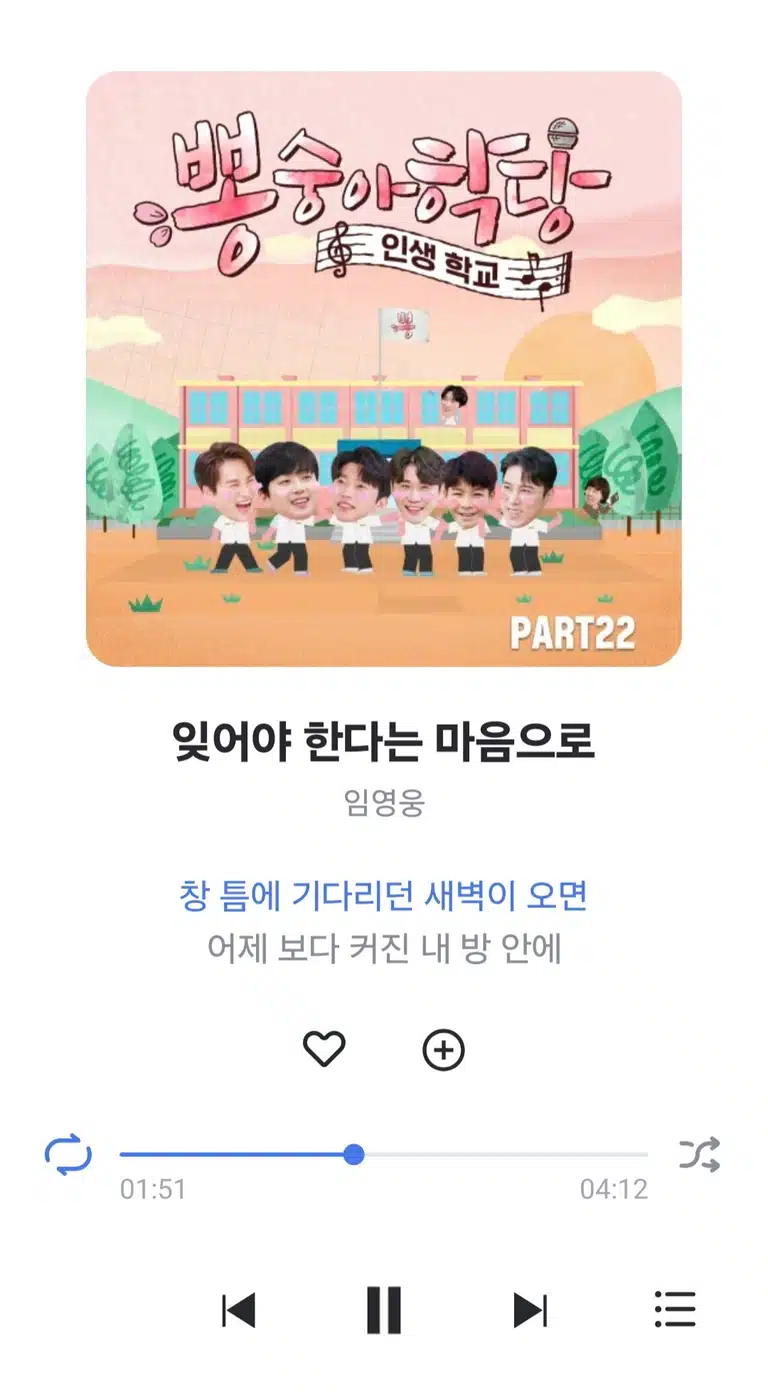Image resolution: width=768 pixels, height=1397 pixels.
Task: Open the playlist queue icon
Action: click(x=675, y=1309)
